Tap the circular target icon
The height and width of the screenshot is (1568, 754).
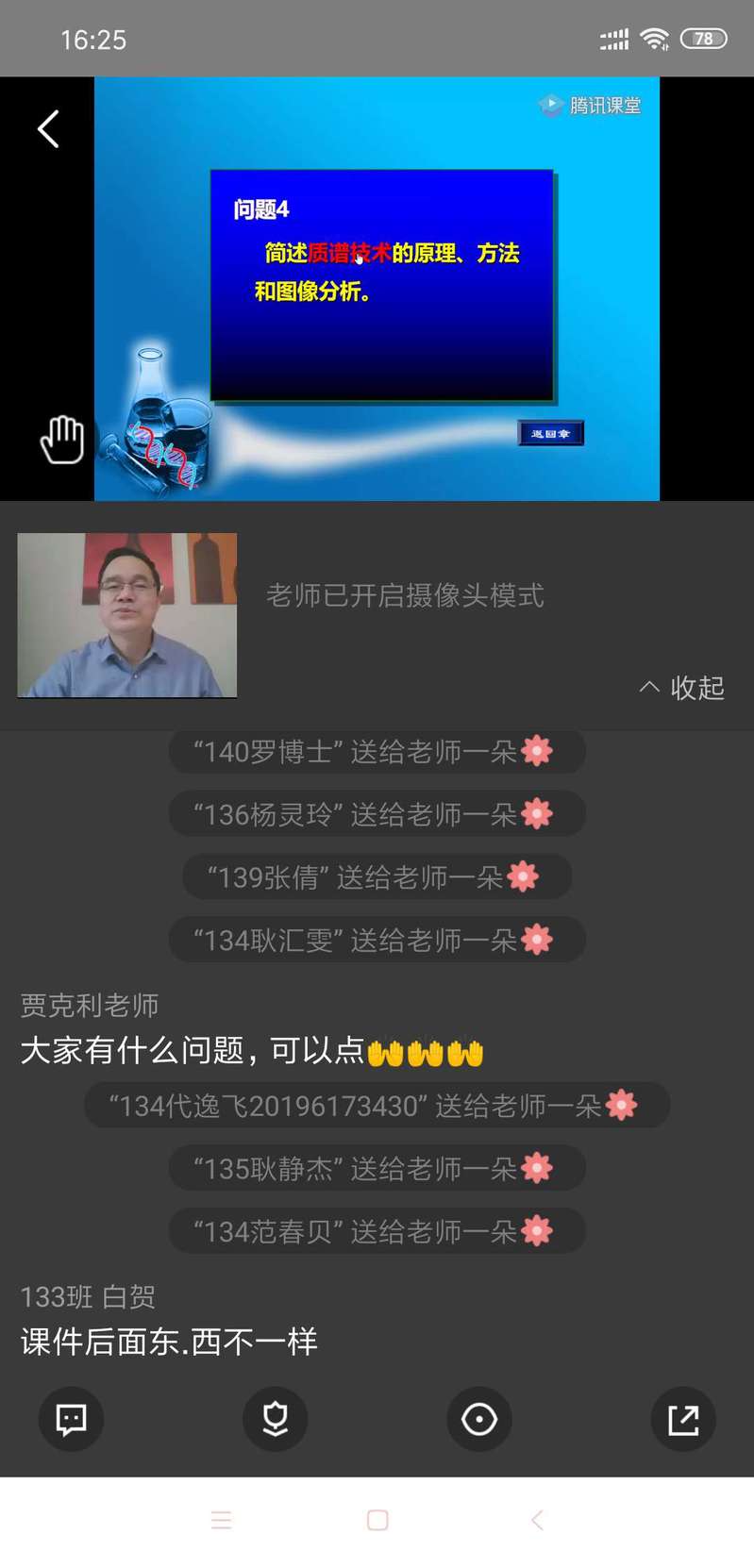pyautogui.click(x=479, y=1419)
